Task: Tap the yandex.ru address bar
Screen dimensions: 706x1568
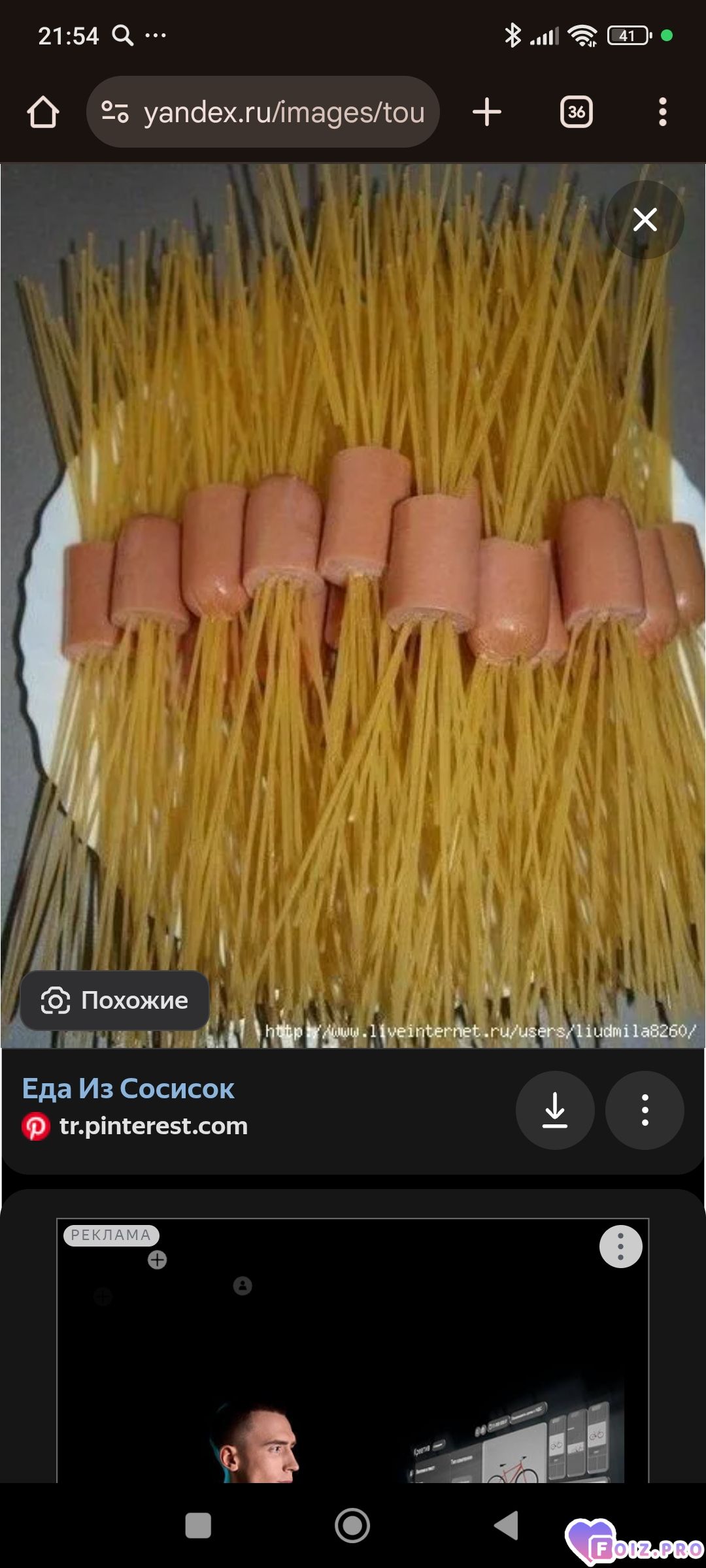Action: (x=263, y=112)
